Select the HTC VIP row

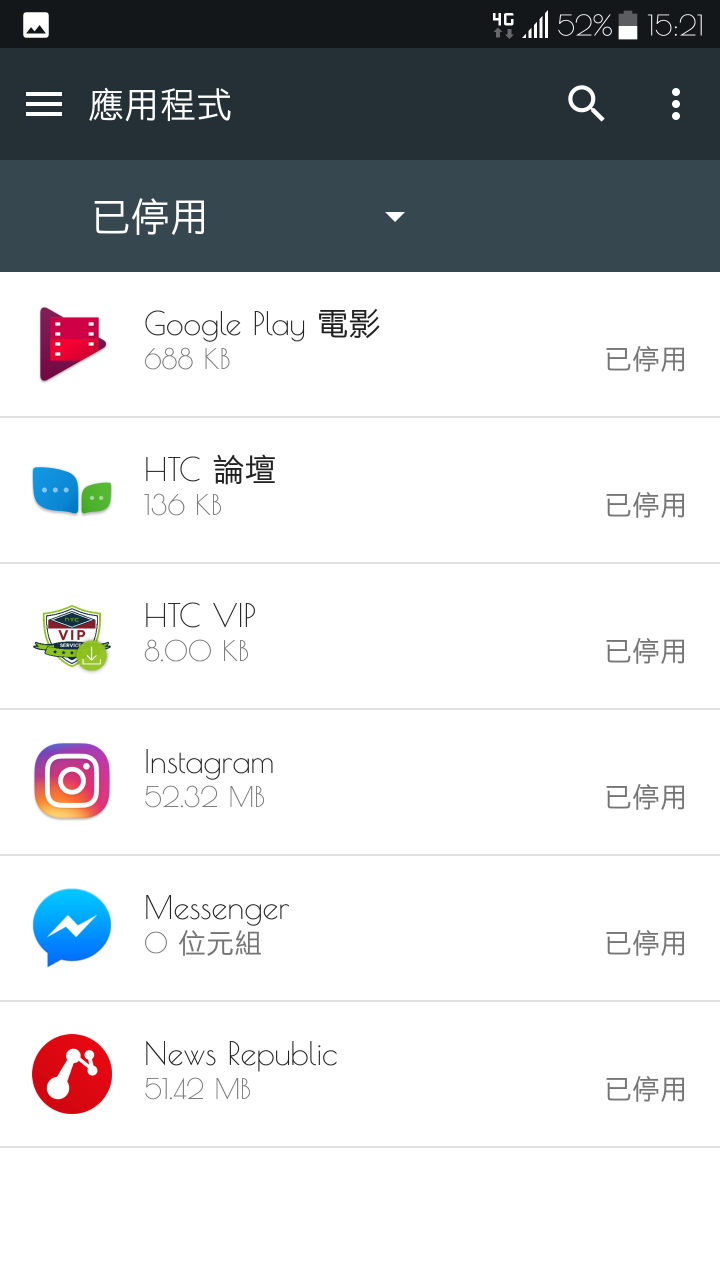pyautogui.click(x=360, y=637)
